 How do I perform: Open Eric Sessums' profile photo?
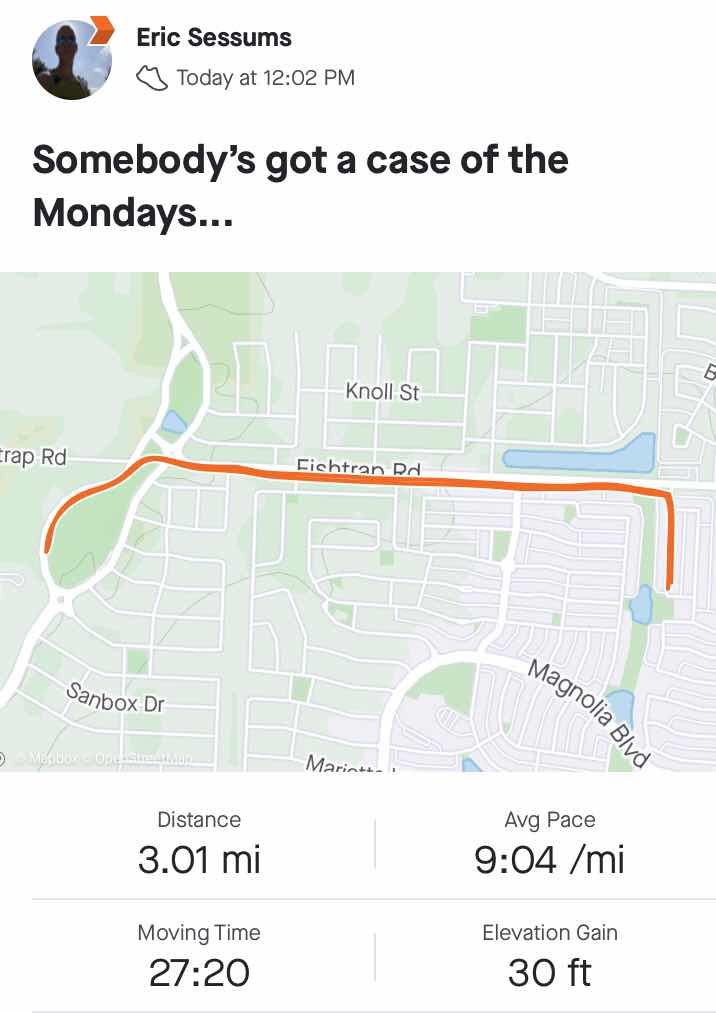72,59
